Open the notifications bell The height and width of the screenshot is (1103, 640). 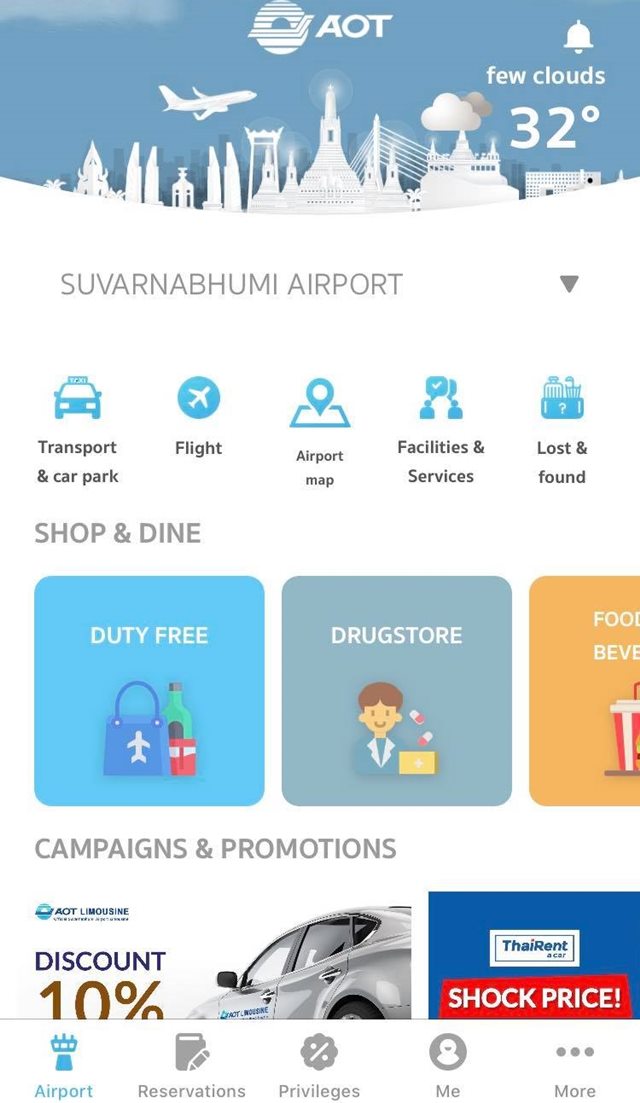(x=578, y=36)
